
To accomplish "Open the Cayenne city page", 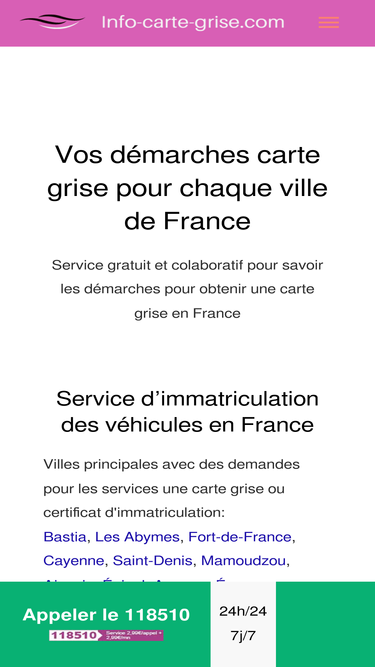I will (x=74, y=561).
